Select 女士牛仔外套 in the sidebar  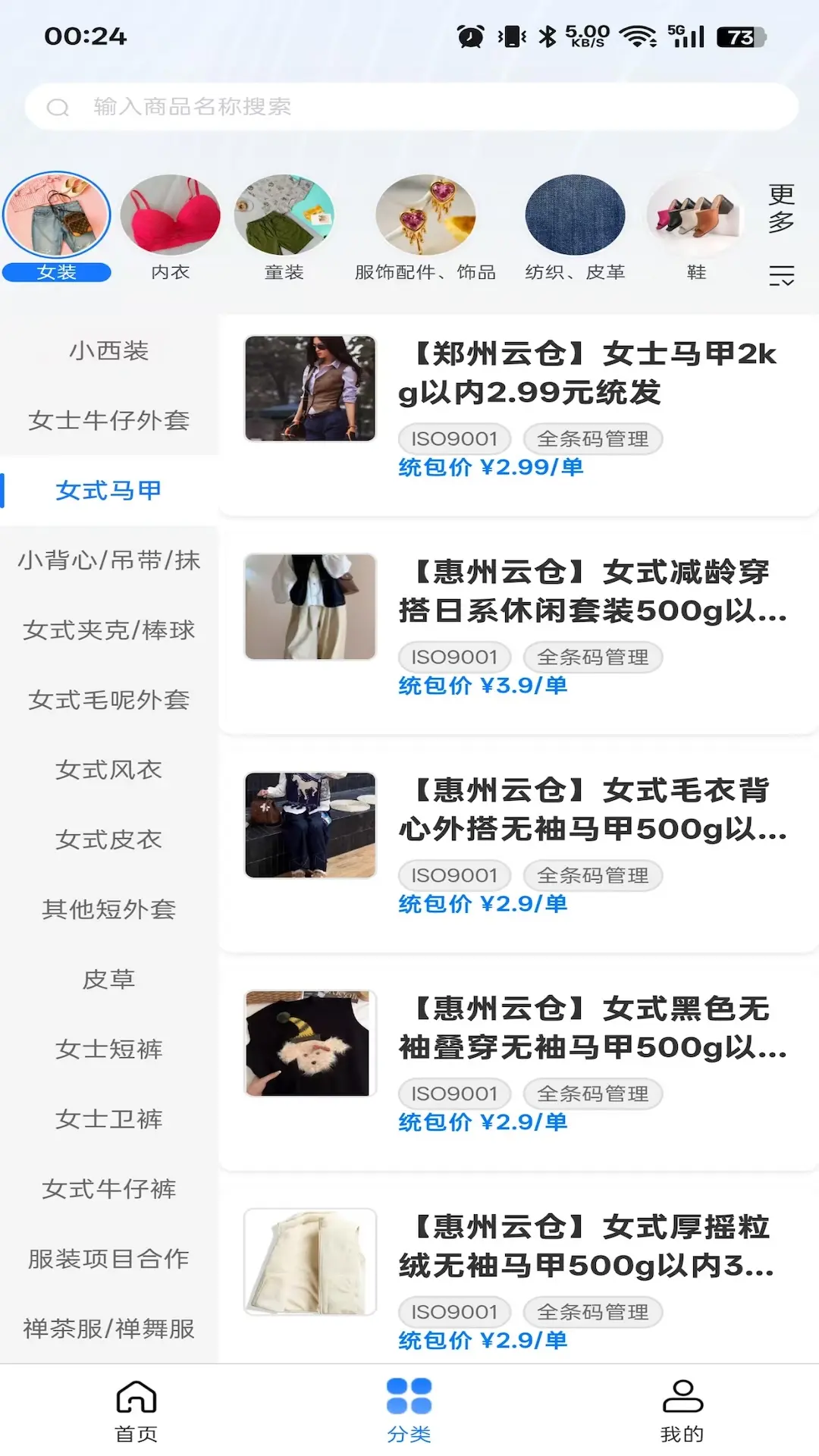tap(109, 421)
